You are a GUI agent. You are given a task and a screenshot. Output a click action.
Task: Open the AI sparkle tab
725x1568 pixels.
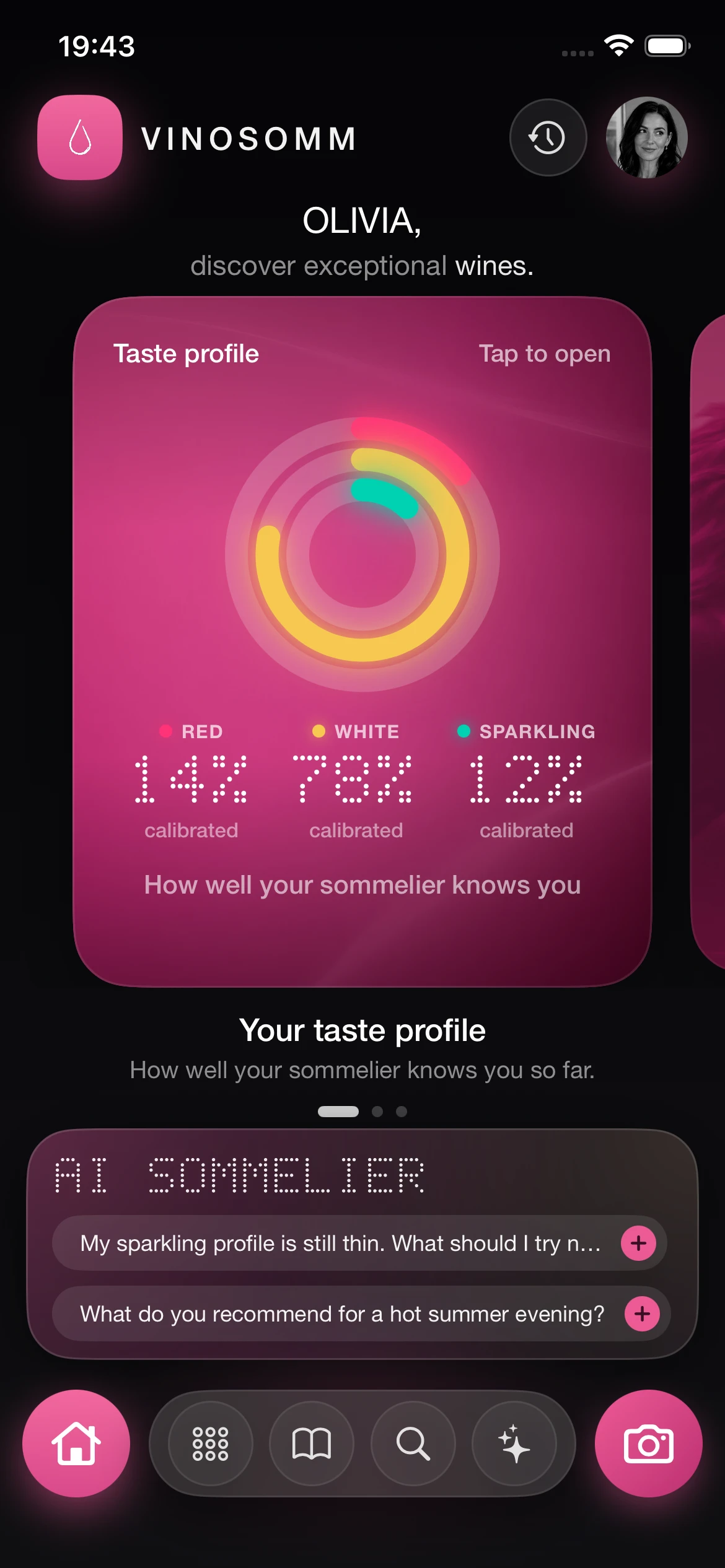coord(514,1444)
